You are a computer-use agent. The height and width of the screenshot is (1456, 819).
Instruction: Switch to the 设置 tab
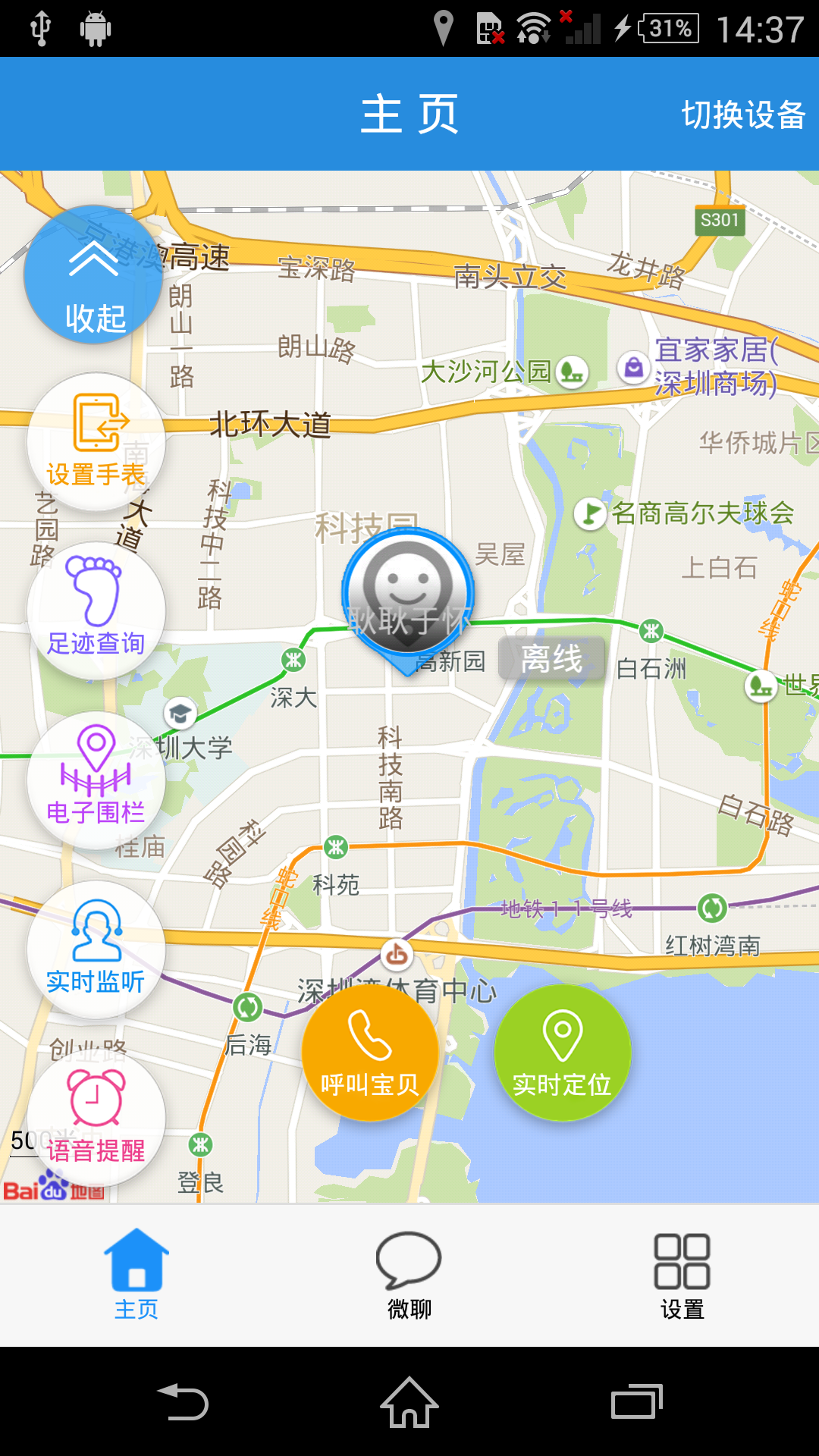(x=682, y=1274)
